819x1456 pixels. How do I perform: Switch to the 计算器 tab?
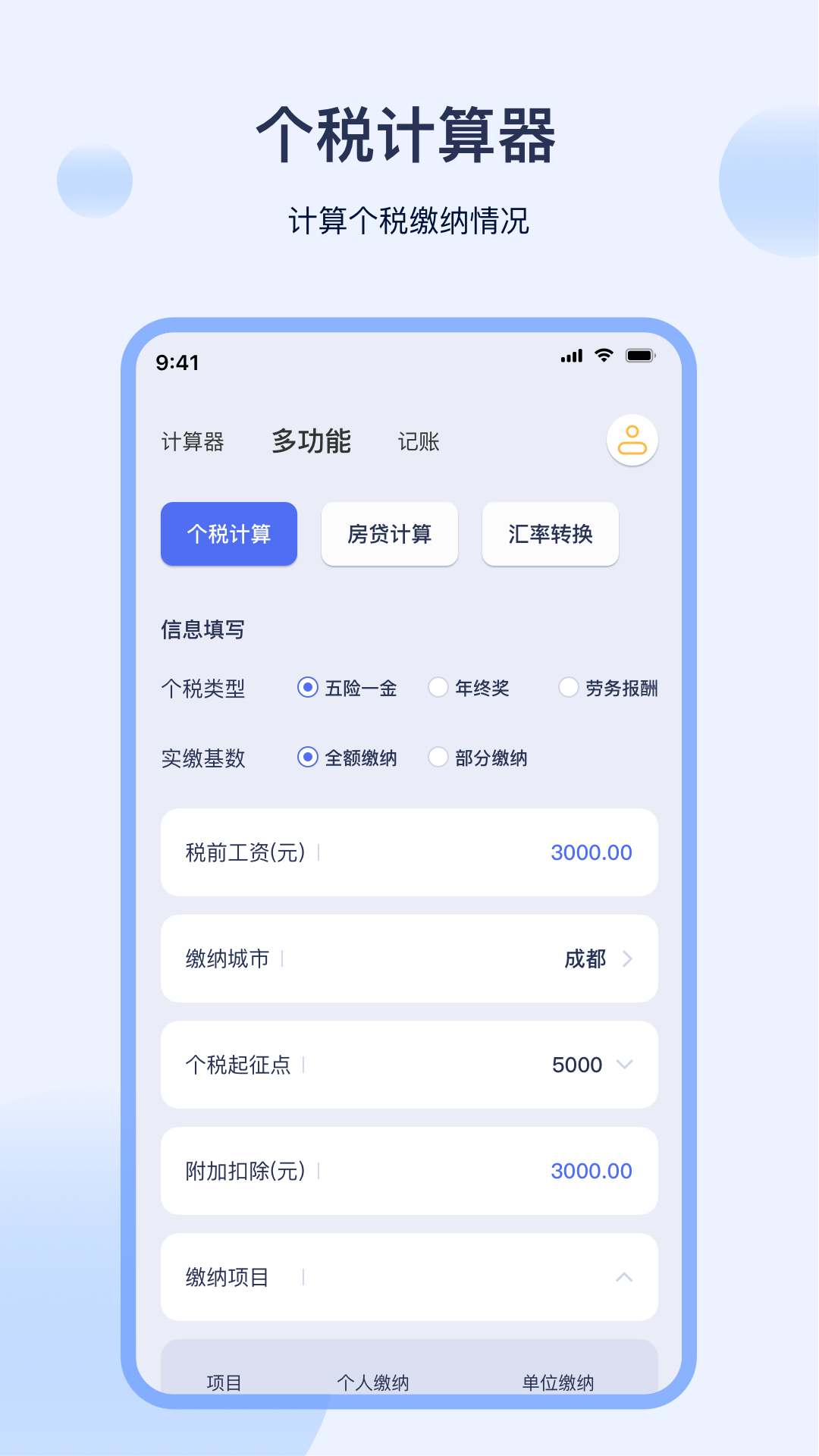[x=192, y=442]
